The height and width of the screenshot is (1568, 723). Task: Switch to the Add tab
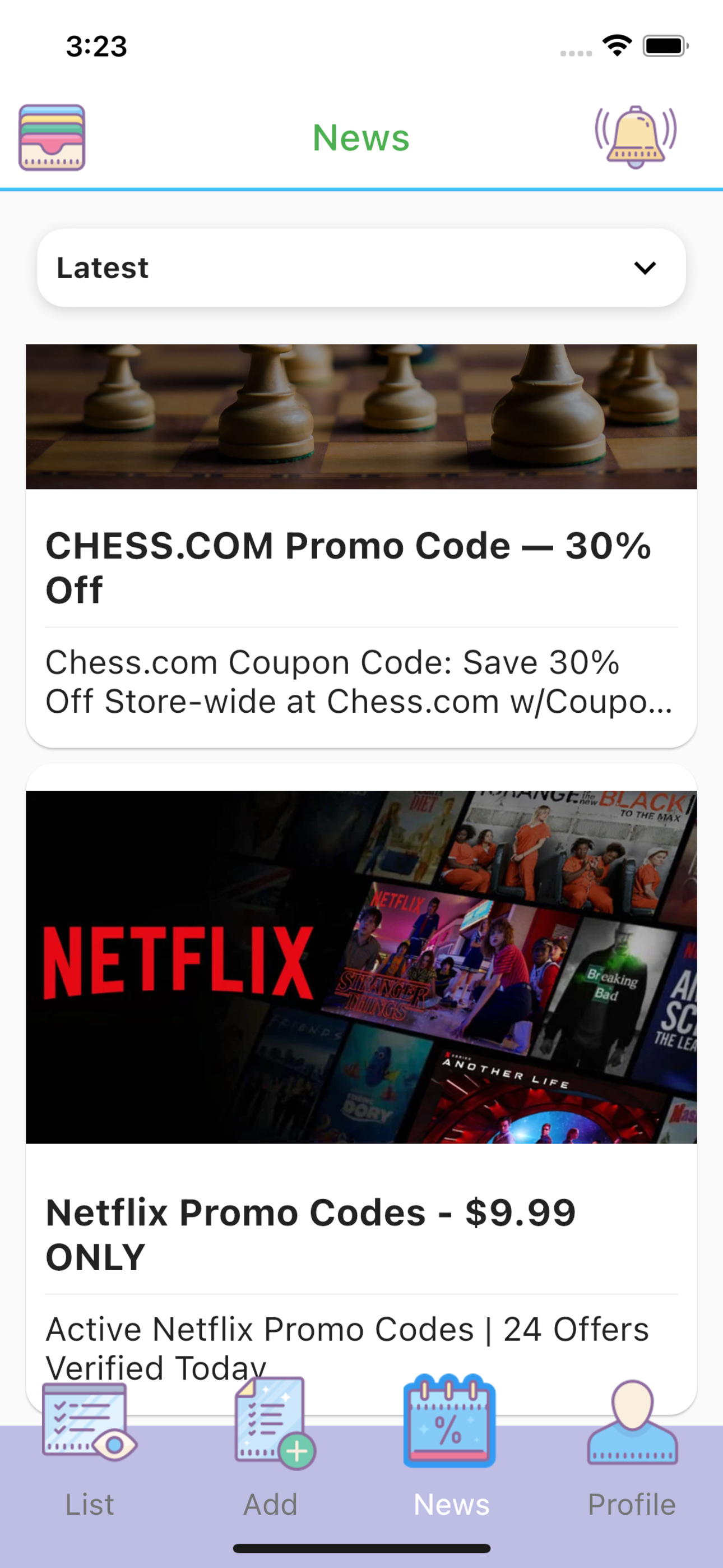tap(271, 1449)
